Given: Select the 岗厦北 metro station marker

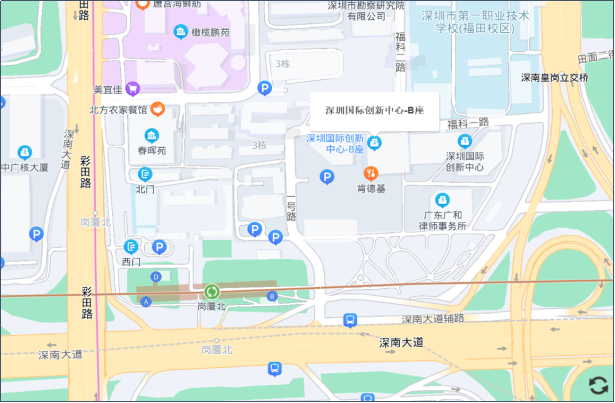Looking at the screenshot, I should coord(212,292).
